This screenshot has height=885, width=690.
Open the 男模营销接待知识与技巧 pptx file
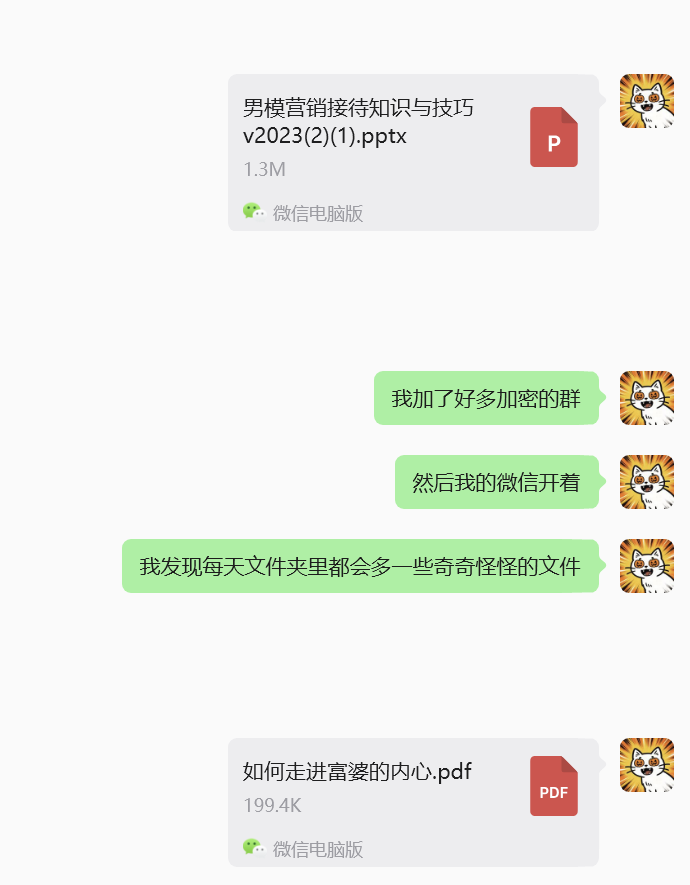[413, 152]
